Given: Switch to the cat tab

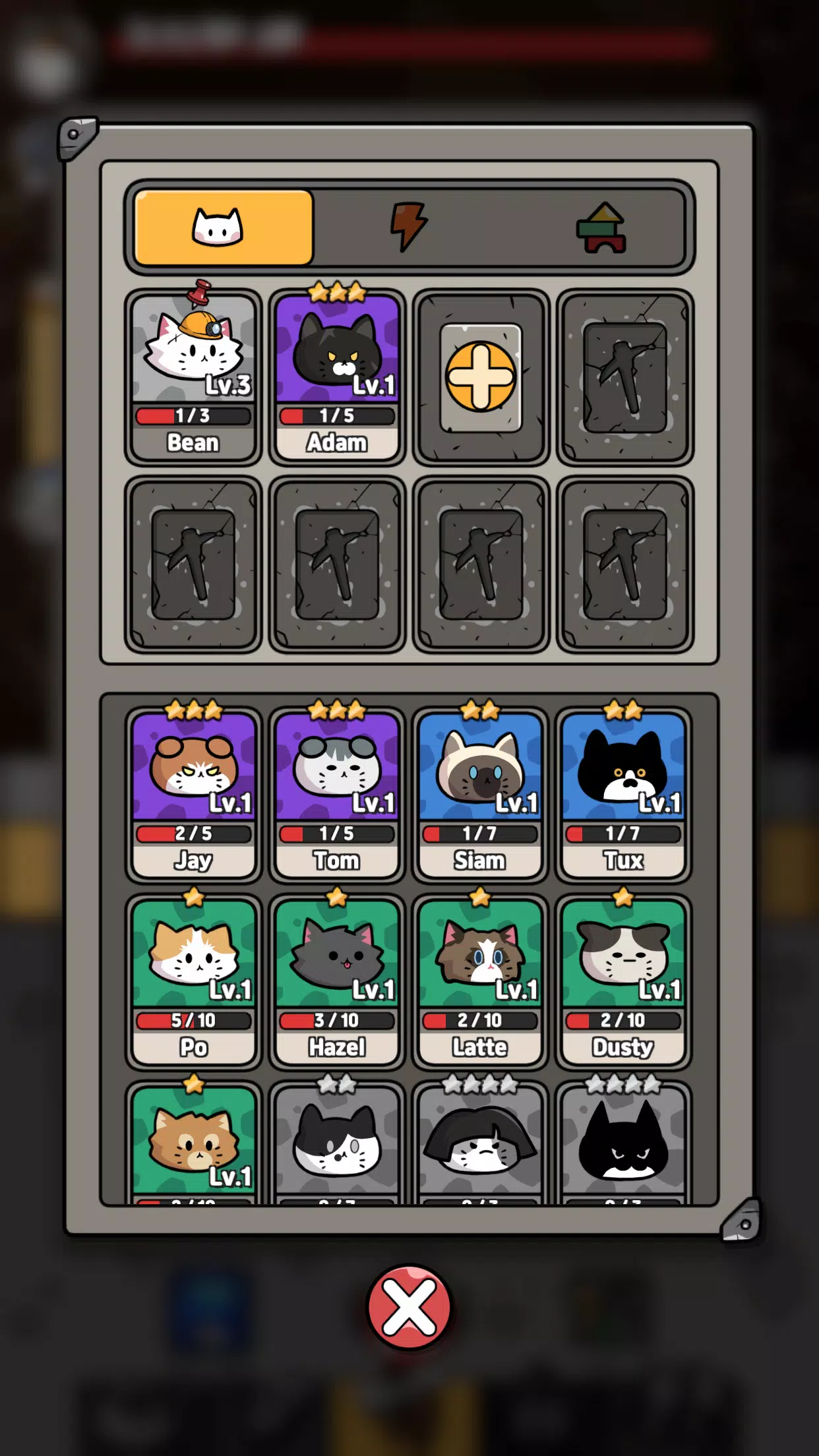Looking at the screenshot, I should (224, 228).
